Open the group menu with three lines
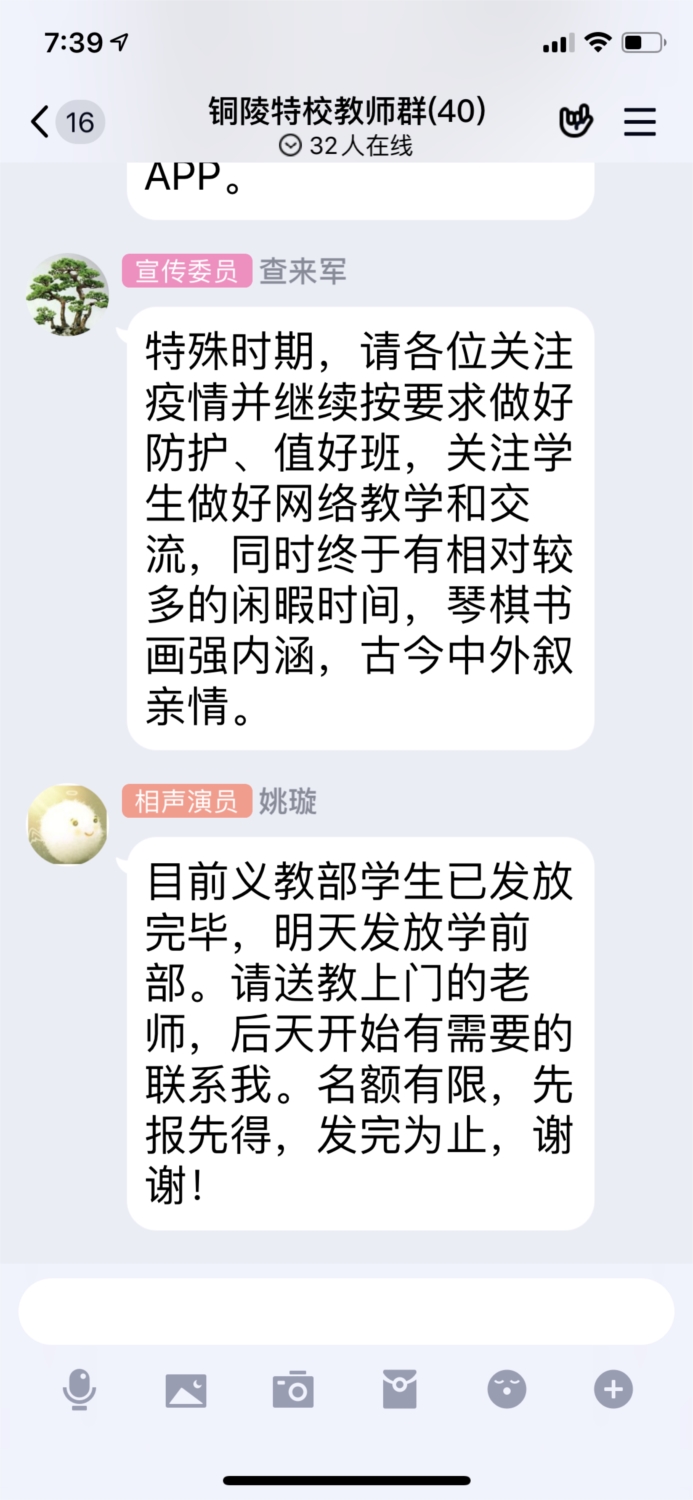Screen dimensions: 693x1500 [x=640, y=122]
